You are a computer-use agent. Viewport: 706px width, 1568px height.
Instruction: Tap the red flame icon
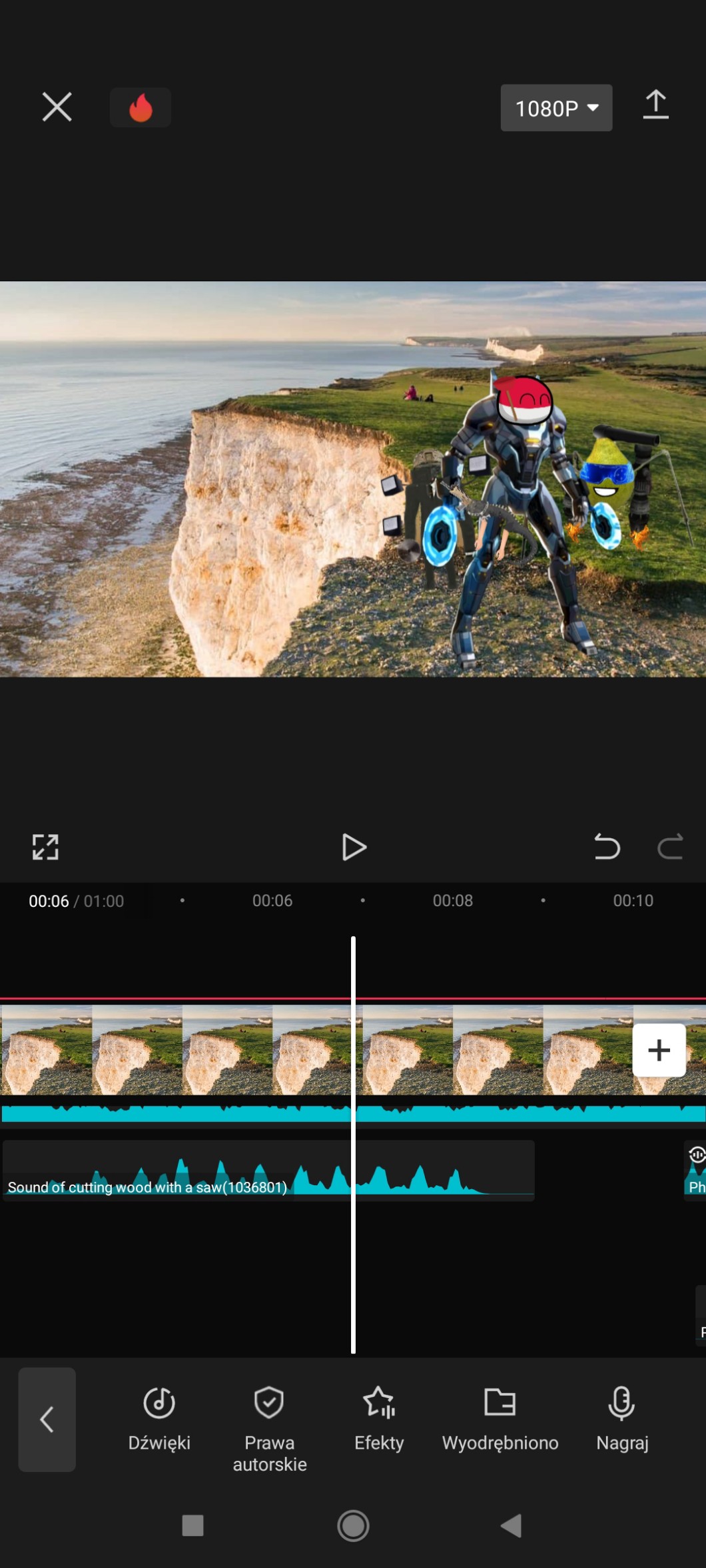141,107
